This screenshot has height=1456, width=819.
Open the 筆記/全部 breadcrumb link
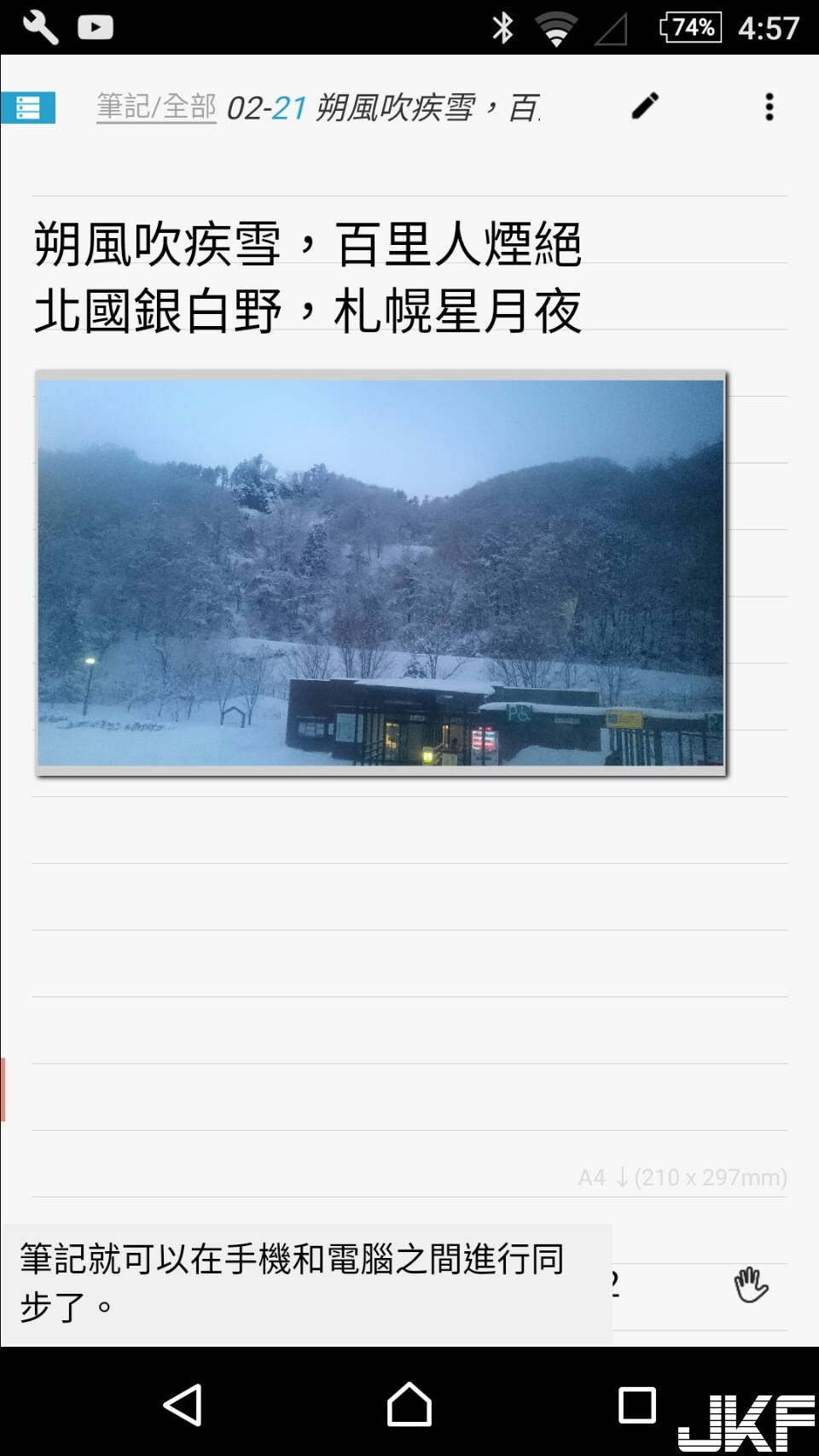tap(156, 108)
